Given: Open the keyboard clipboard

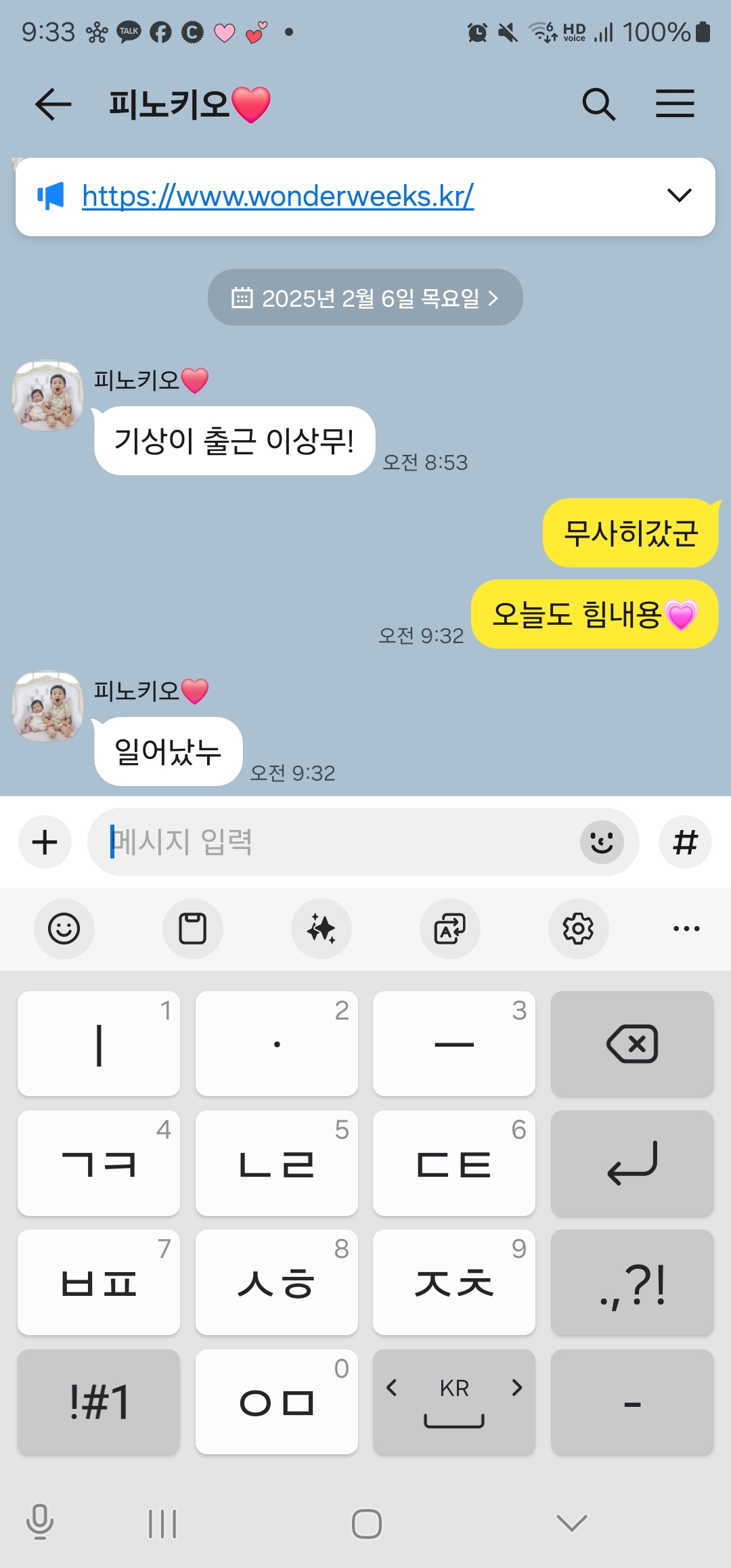Looking at the screenshot, I should click(x=192, y=928).
